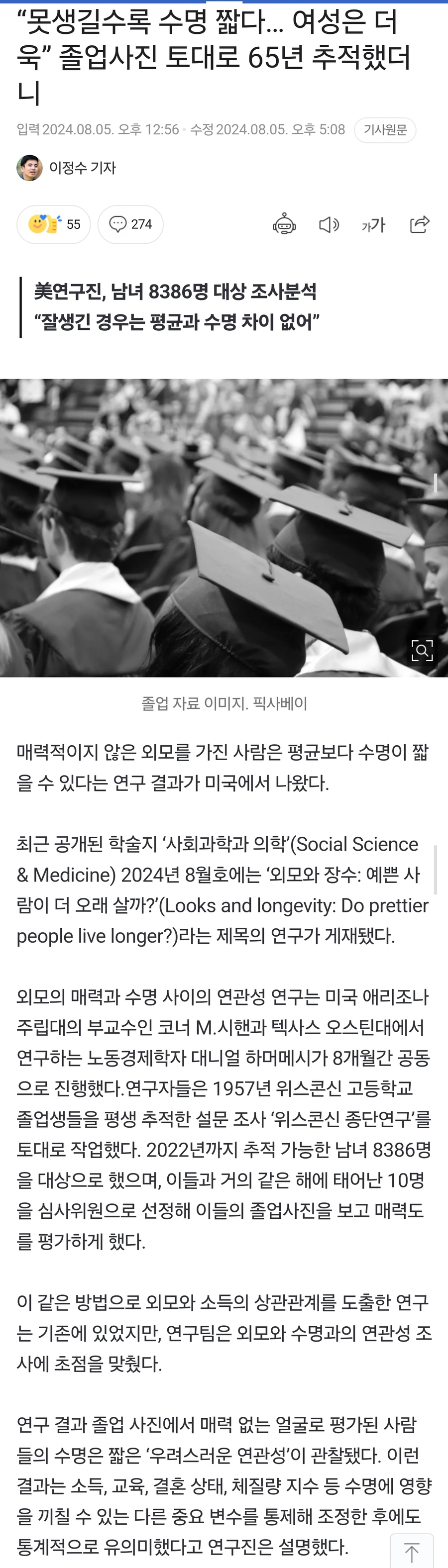448x1568 pixels.
Task: Tap the emoji reaction button showing 55
Action: [x=54, y=225]
